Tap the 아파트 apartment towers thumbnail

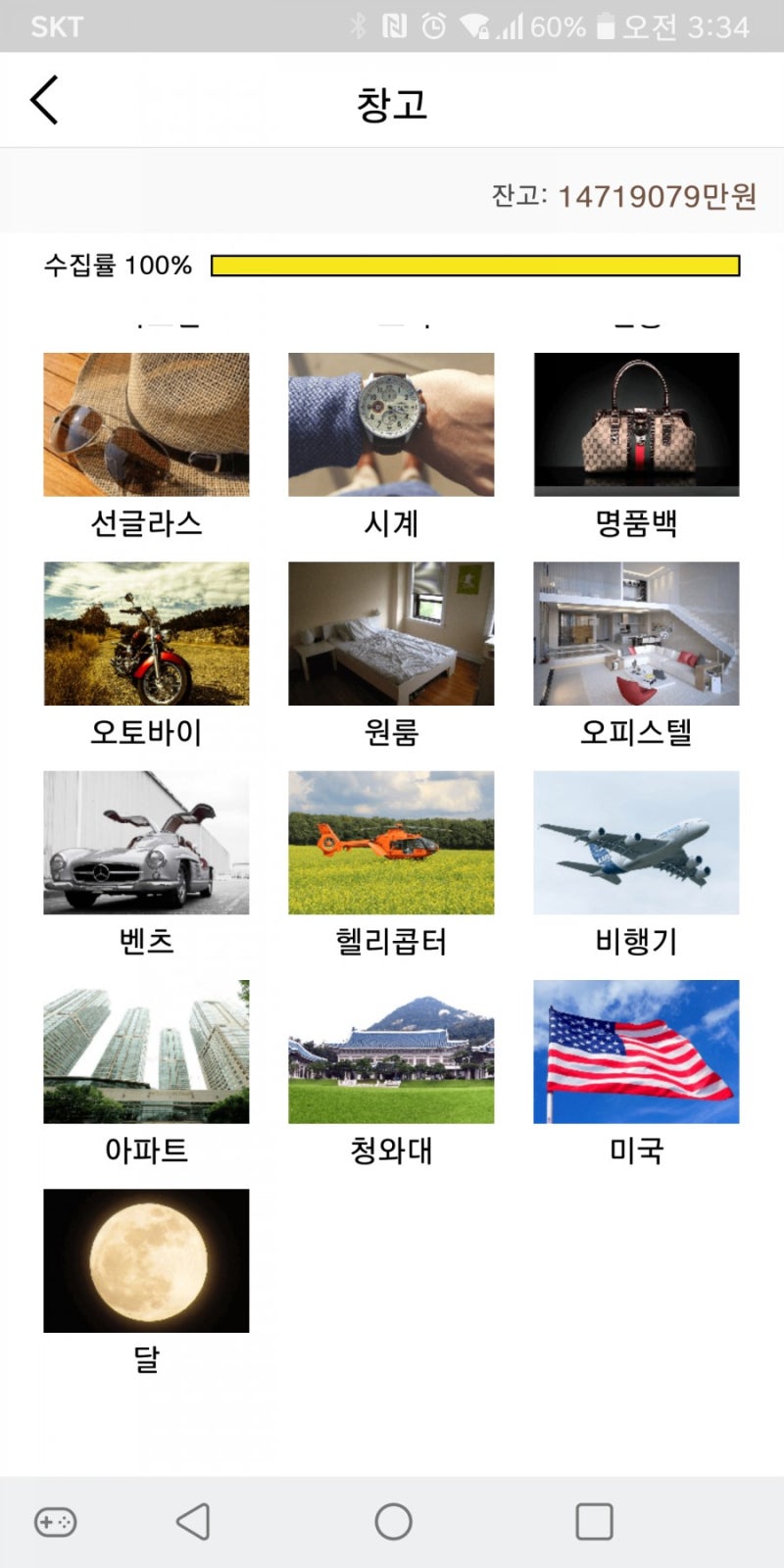145,1052
